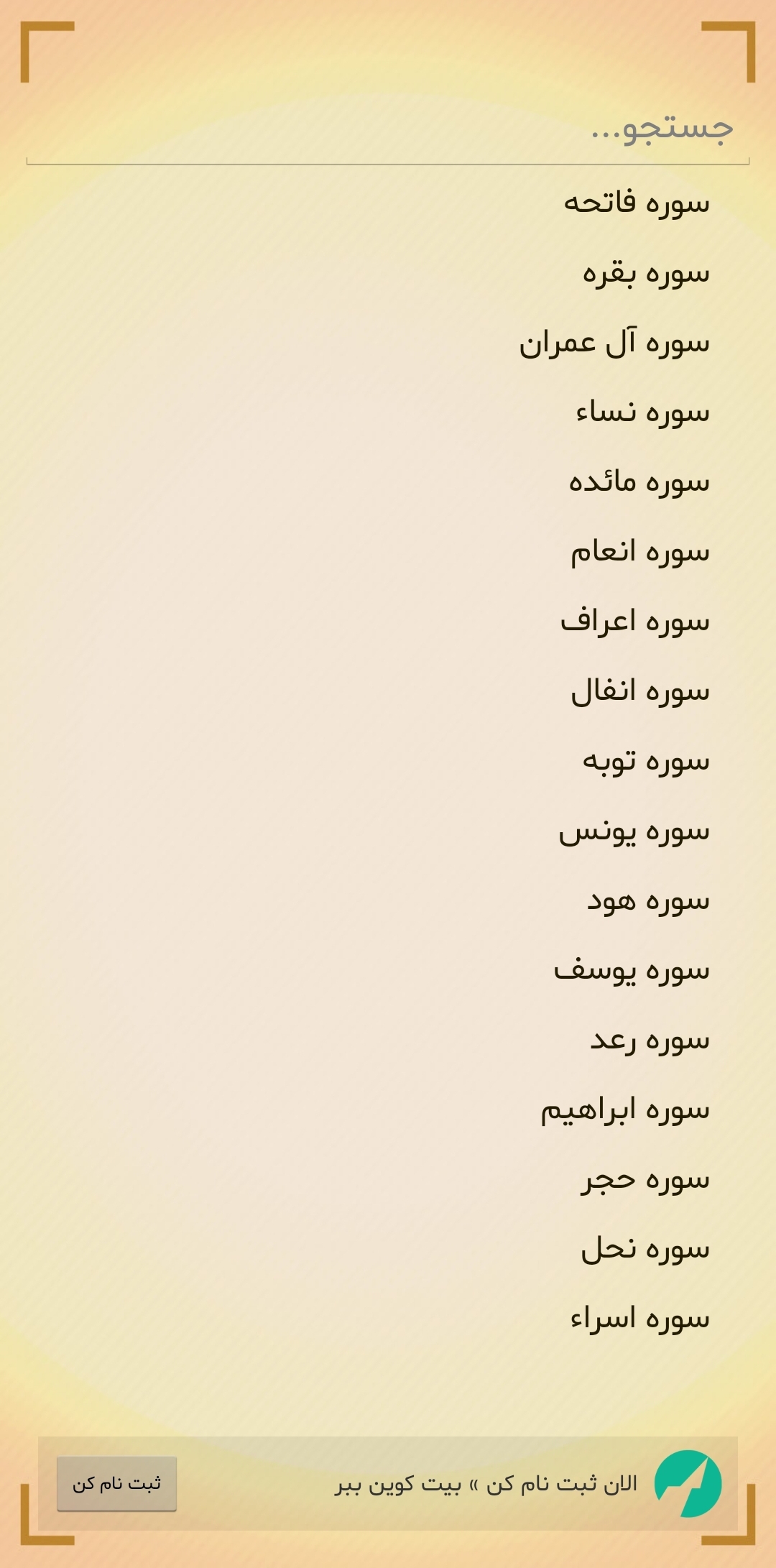Image resolution: width=776 pixels, height=1568 pixels.
Task: Open سوره انعام
Action: pyautogui.click(x=388, y=551)
